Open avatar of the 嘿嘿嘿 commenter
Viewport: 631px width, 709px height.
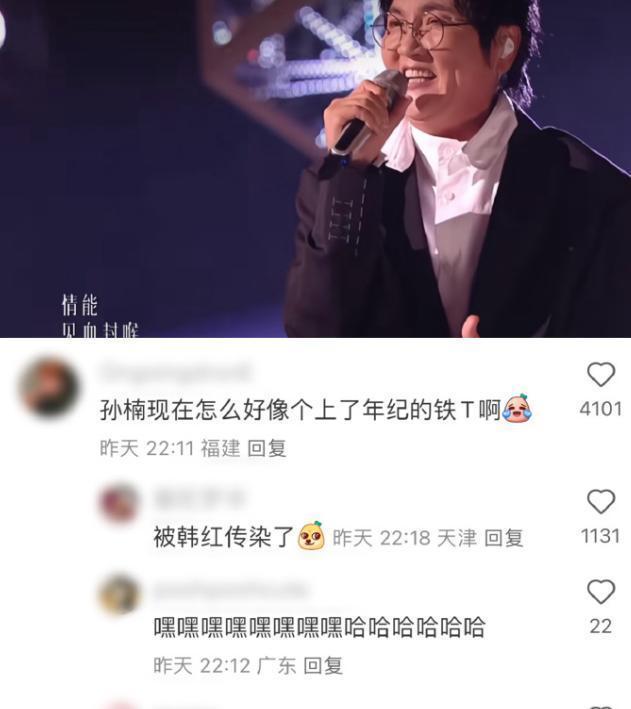[x=121, y=594]
